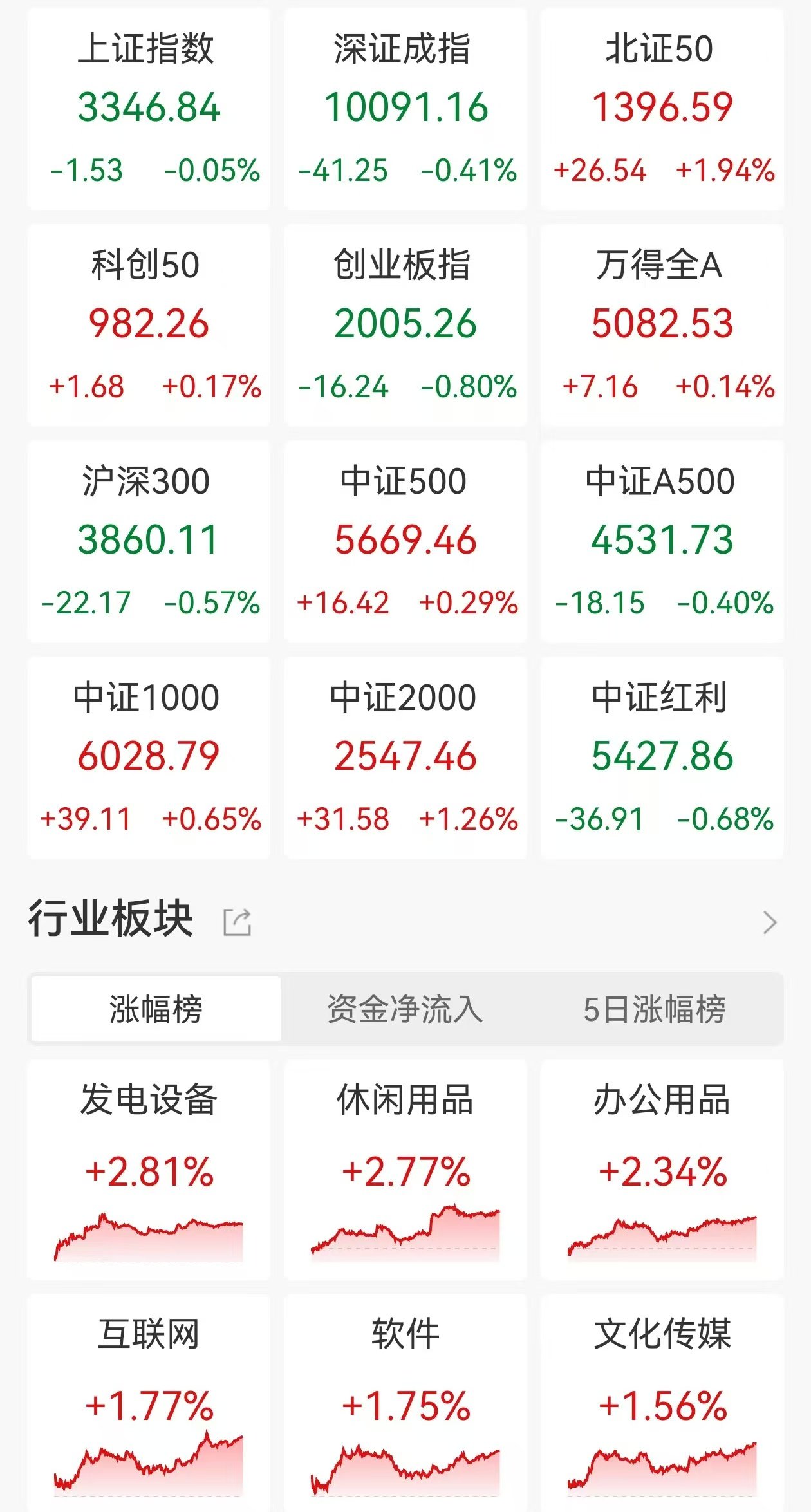Open the 休闲用品 sector card
The width and height of the screenshot is (811, 1512).
point(405,1170)
